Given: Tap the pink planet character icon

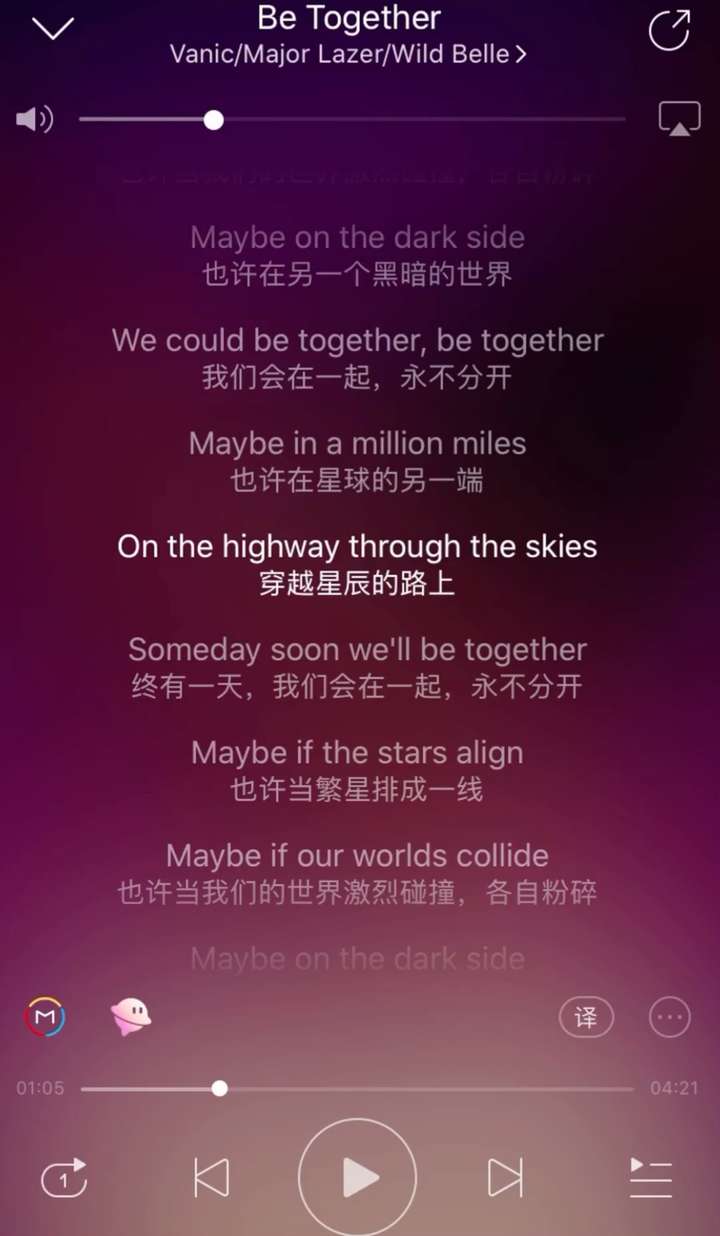Looking at the screenshot, I should point(130,1018).
